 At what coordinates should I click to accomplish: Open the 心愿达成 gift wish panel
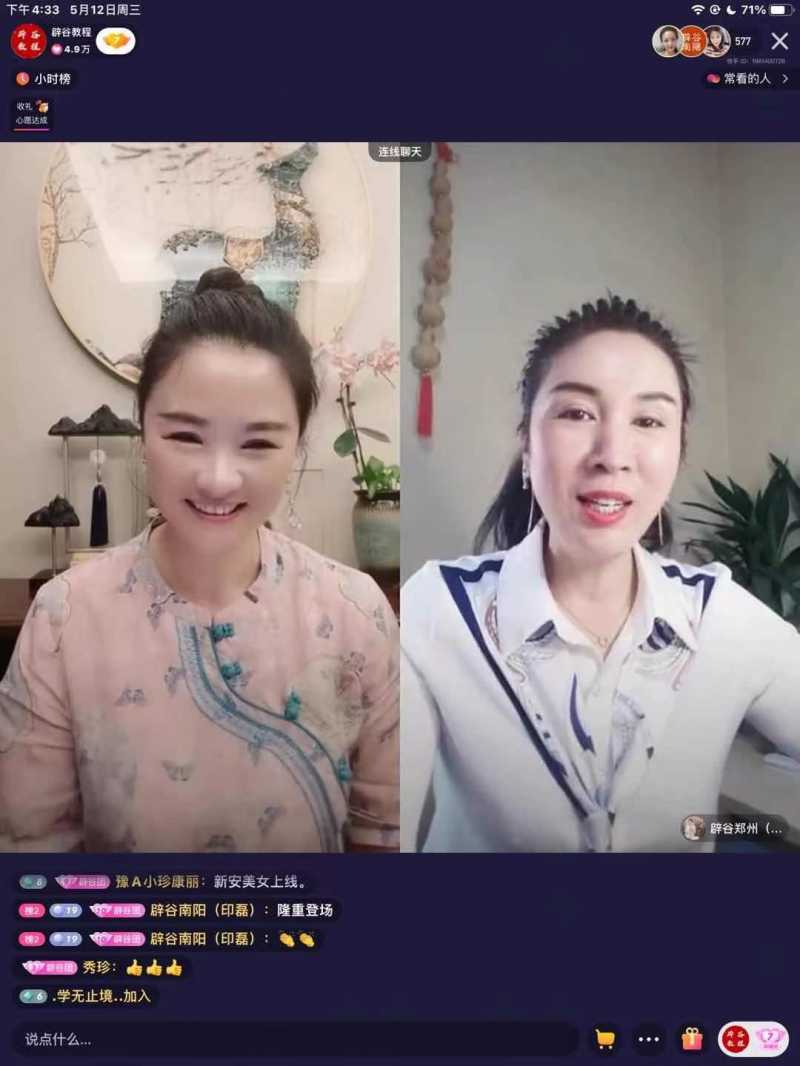tap(31, 113)
